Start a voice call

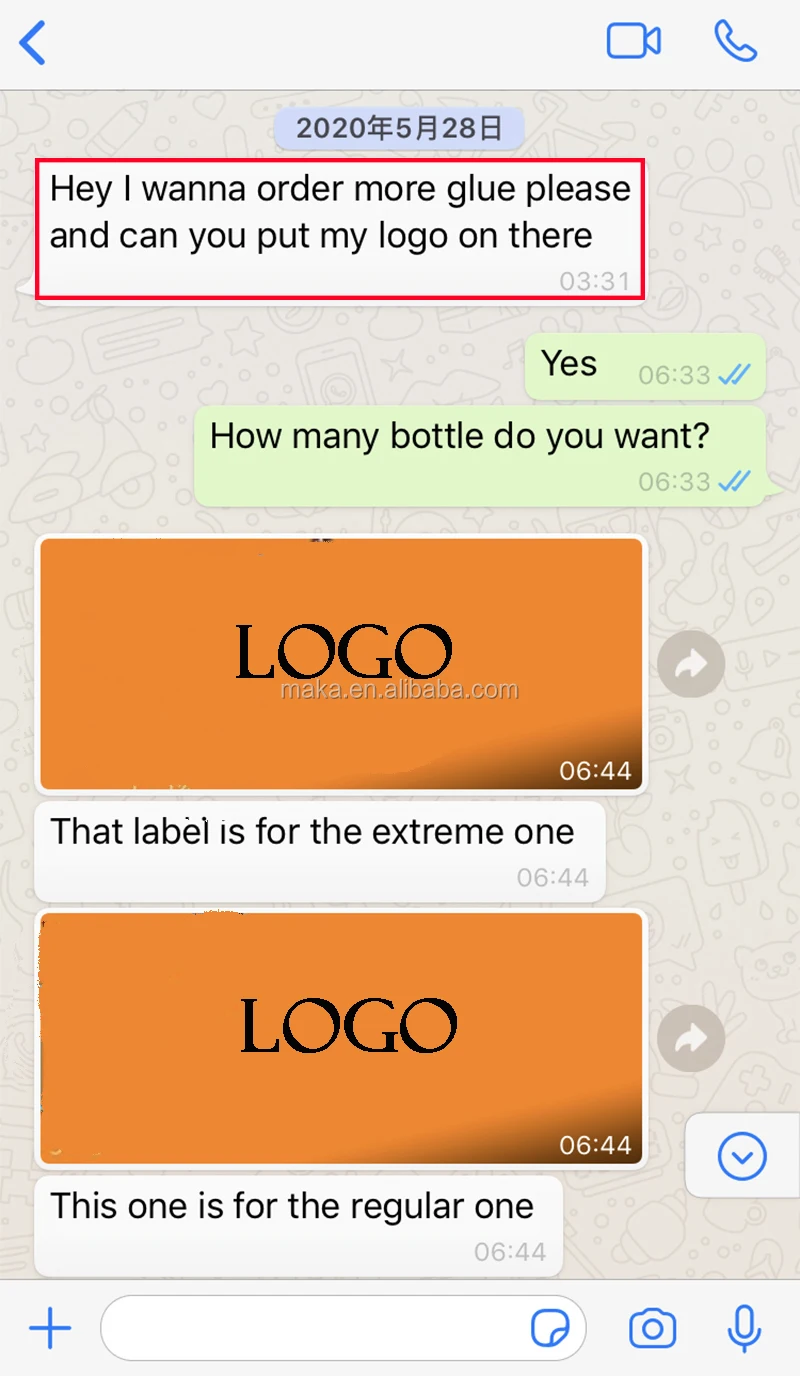[735, 42]
